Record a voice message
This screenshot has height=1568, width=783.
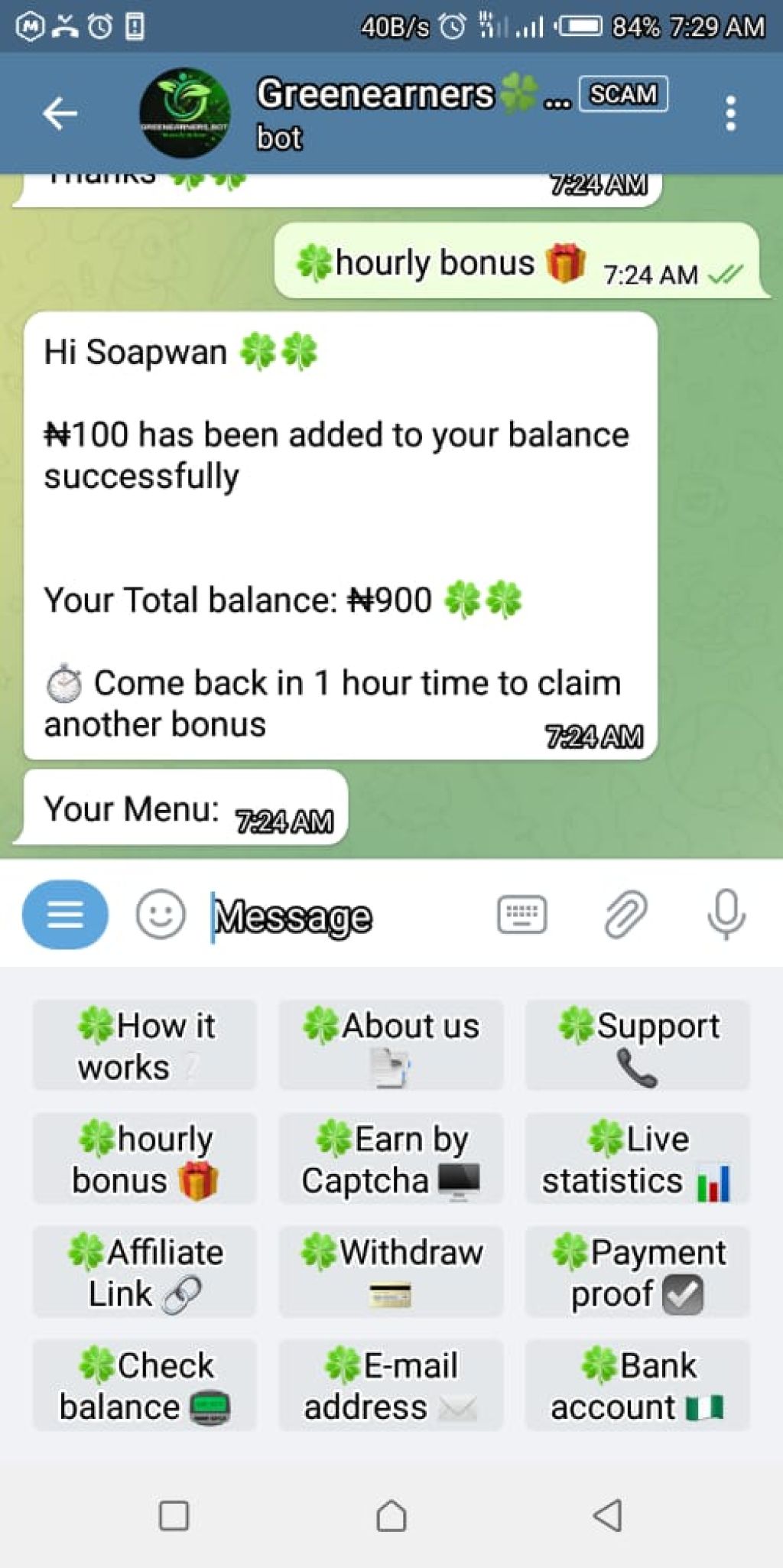[726, 915]
